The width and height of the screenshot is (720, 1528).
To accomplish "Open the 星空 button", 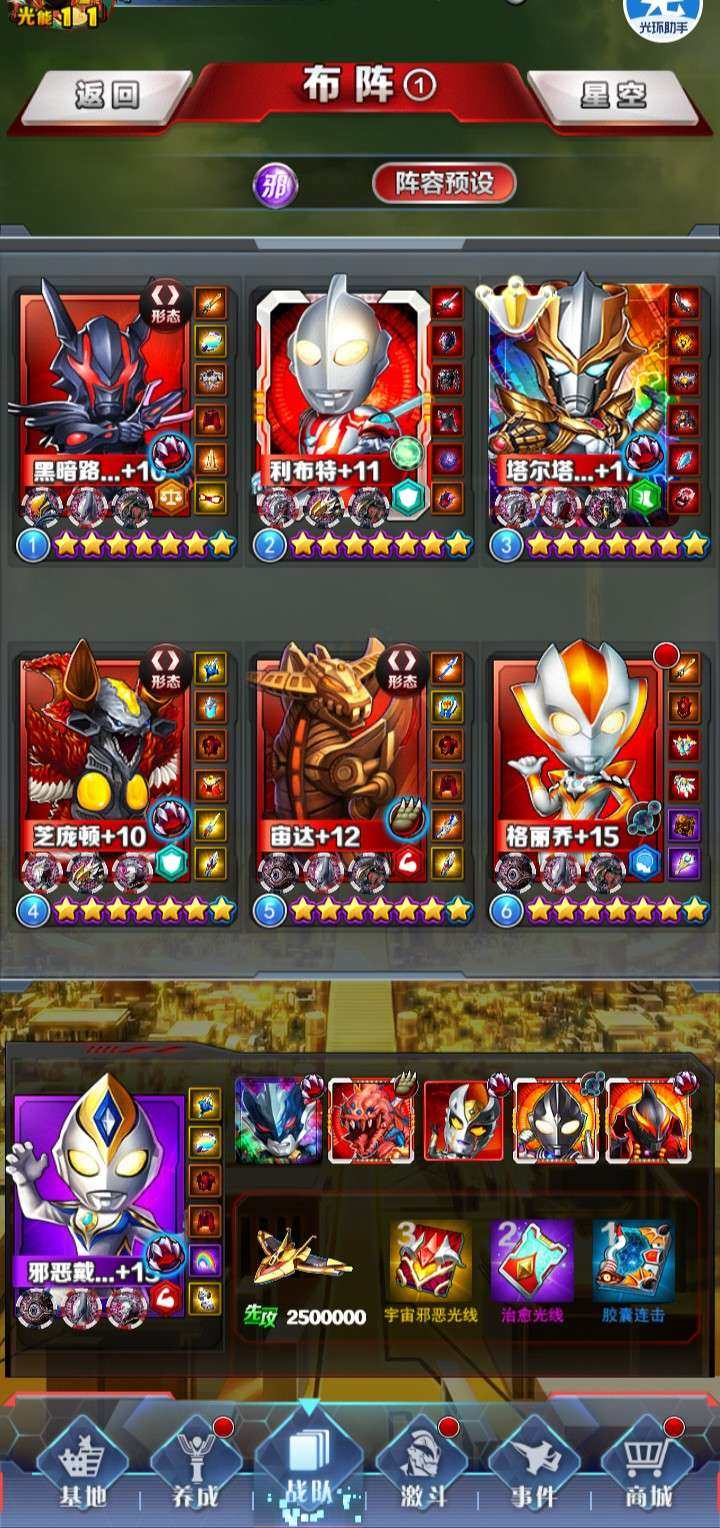I will click(612, 96).
